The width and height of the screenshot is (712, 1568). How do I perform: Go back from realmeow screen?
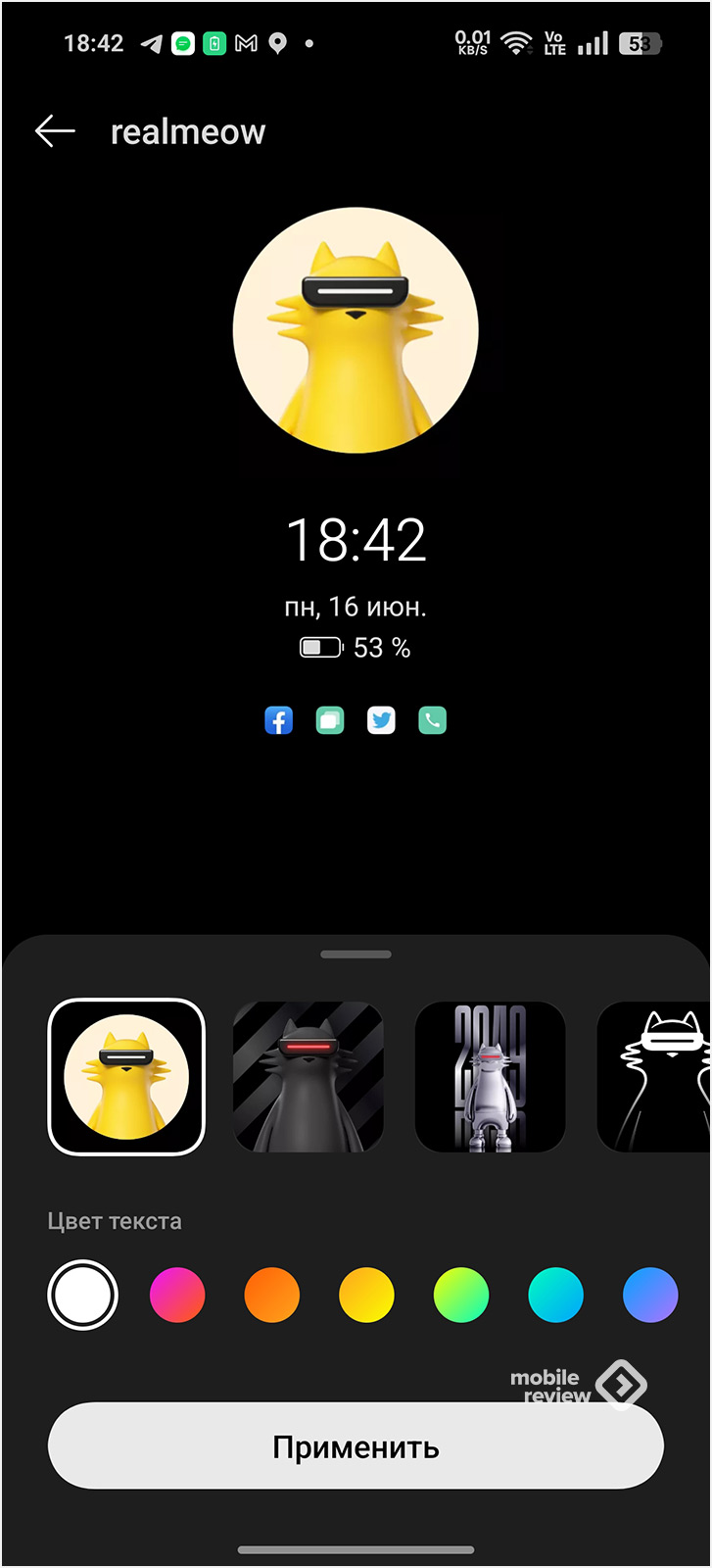tap(55, 131)
